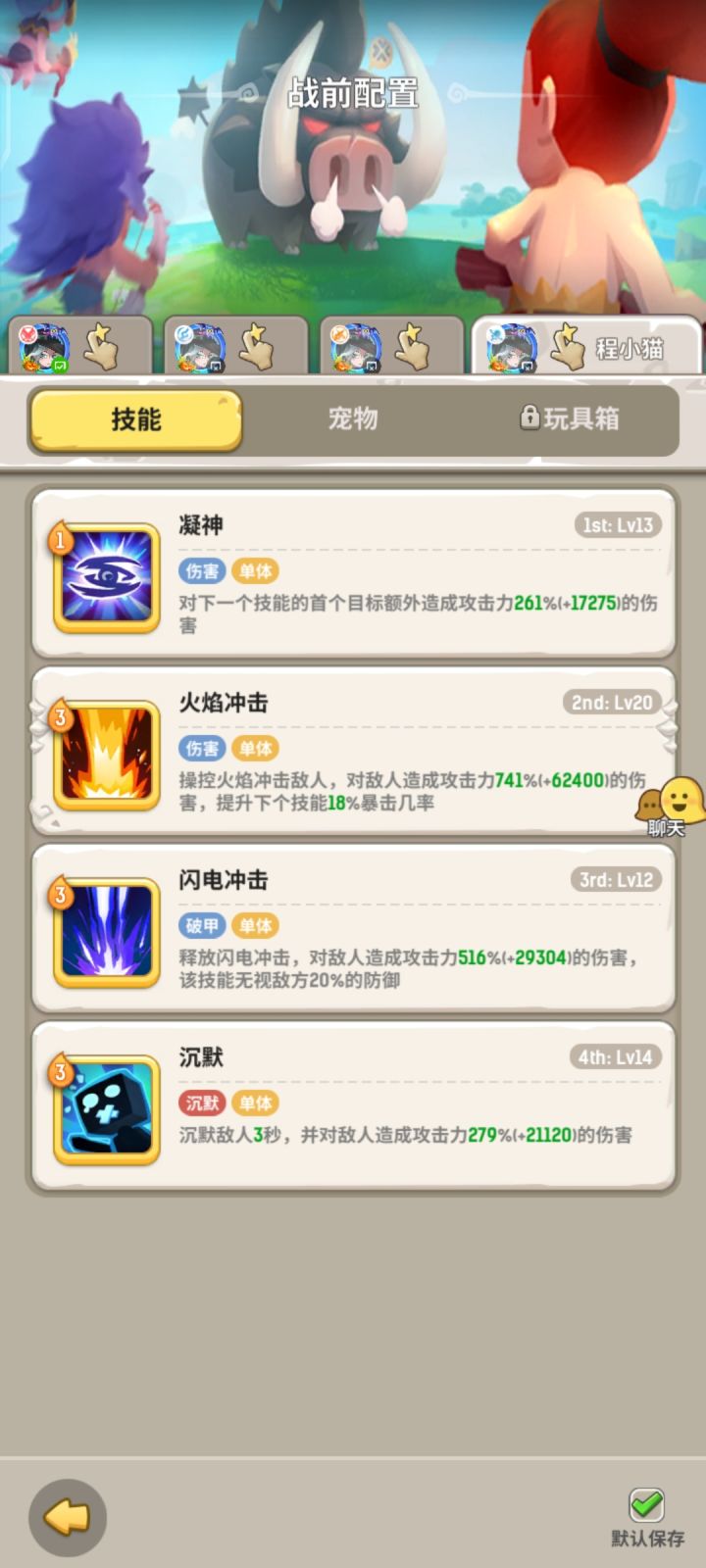
Task: Click the 破甲 badge on 闪电冲击
Action: pos(202,925)
